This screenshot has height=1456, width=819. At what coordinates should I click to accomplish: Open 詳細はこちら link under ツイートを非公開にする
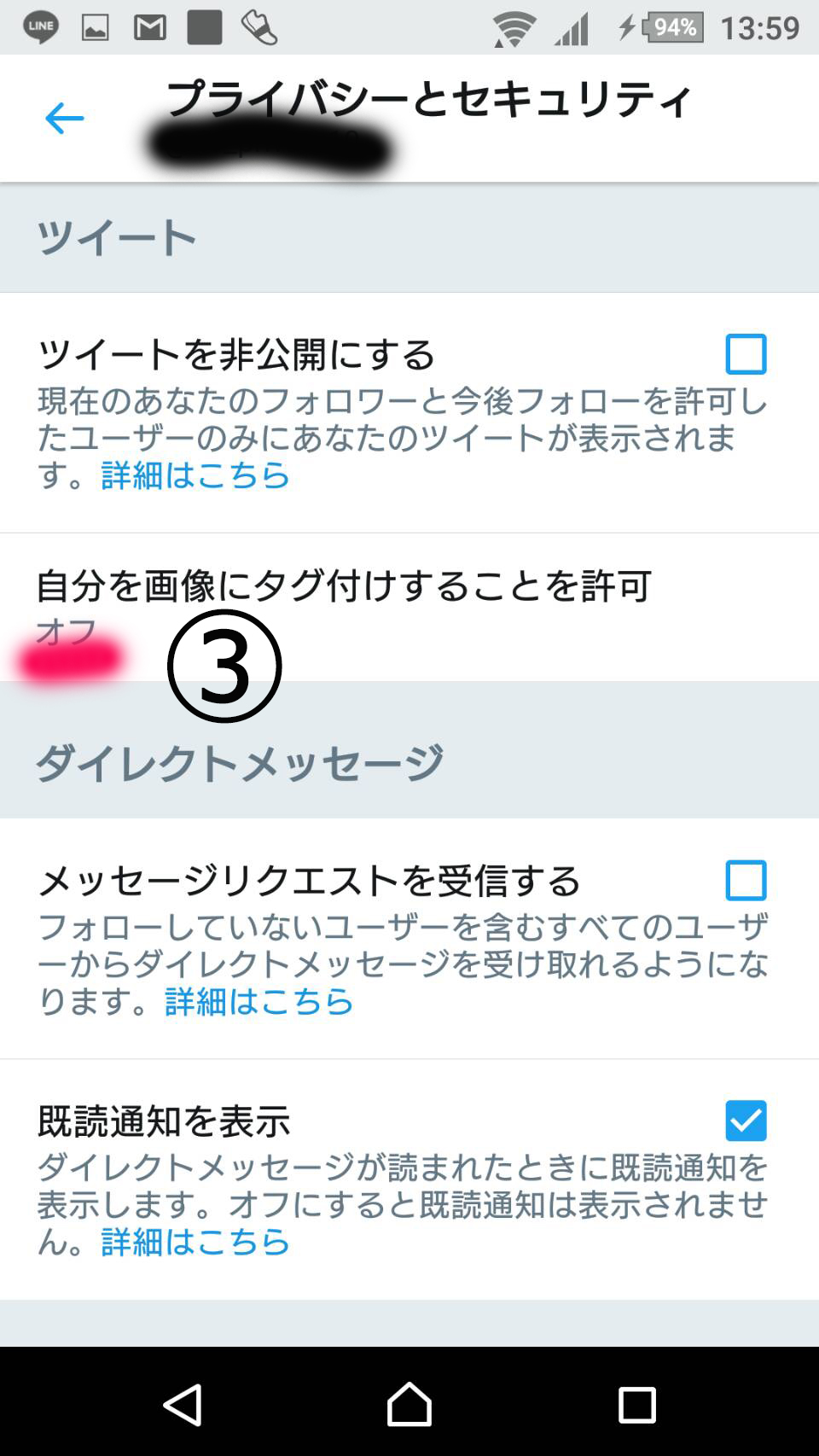click(x=195, y=475)
